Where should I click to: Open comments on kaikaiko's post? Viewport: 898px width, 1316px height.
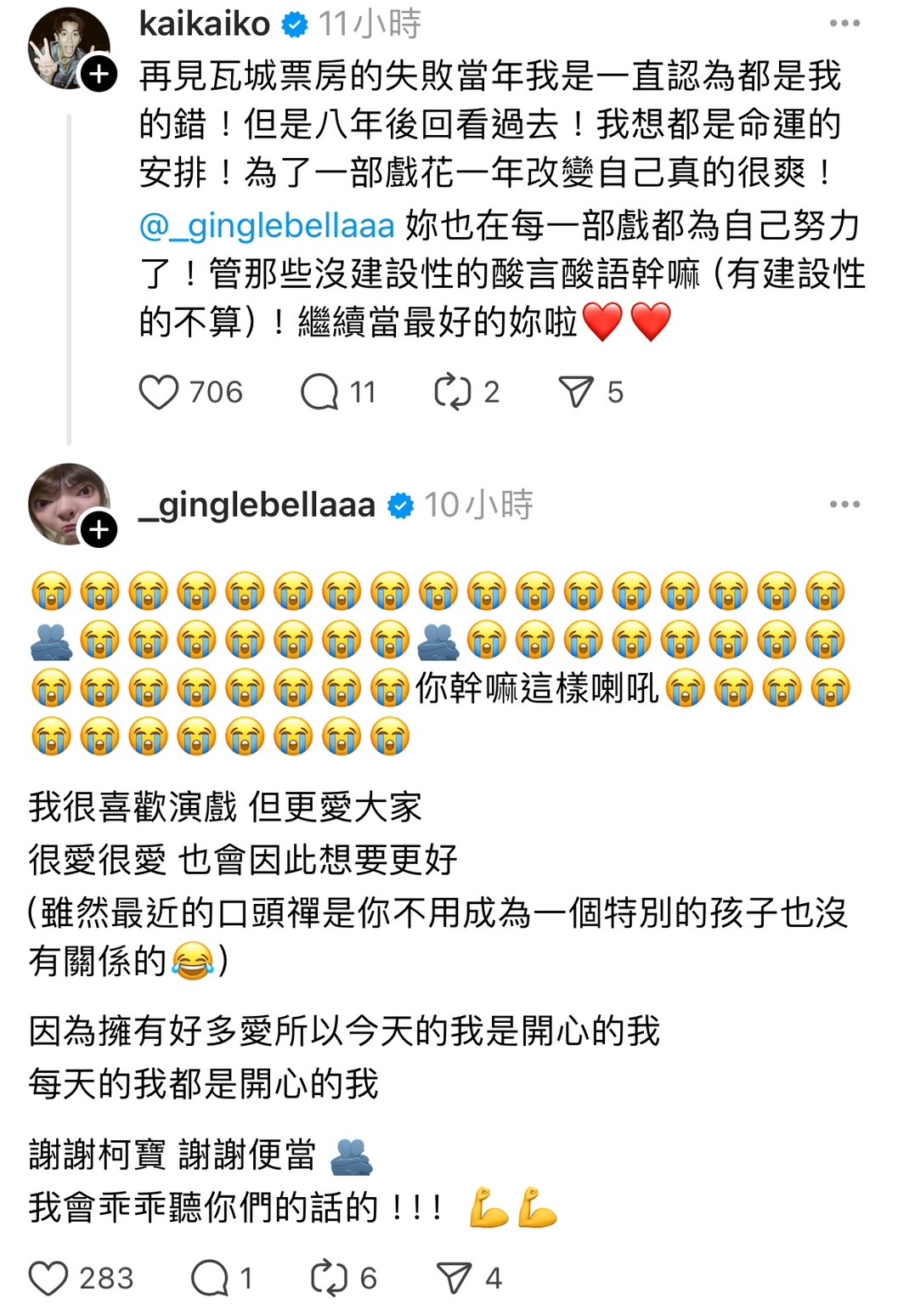(319, 392)
